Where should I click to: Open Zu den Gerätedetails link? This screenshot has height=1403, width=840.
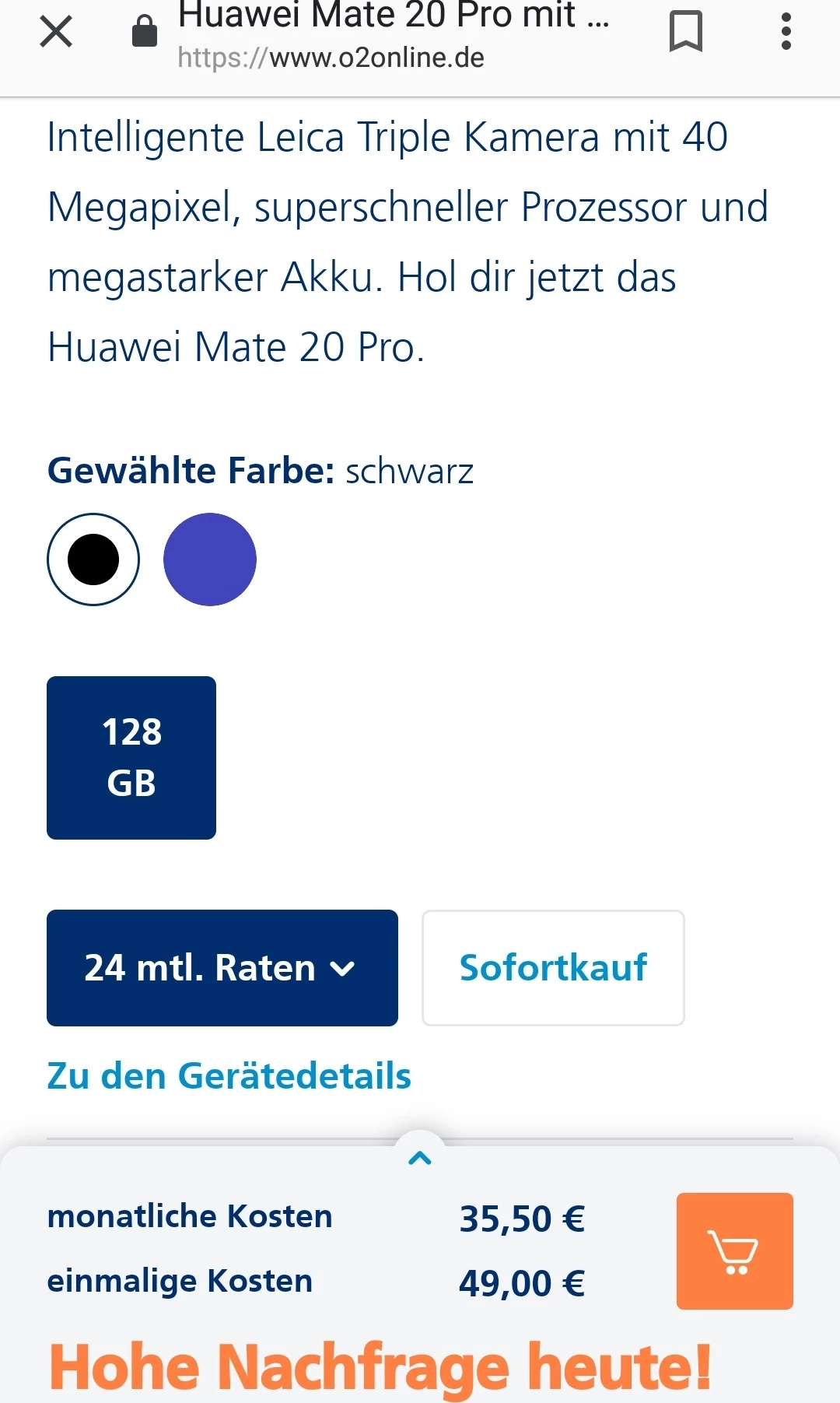tap(229, 1076)
